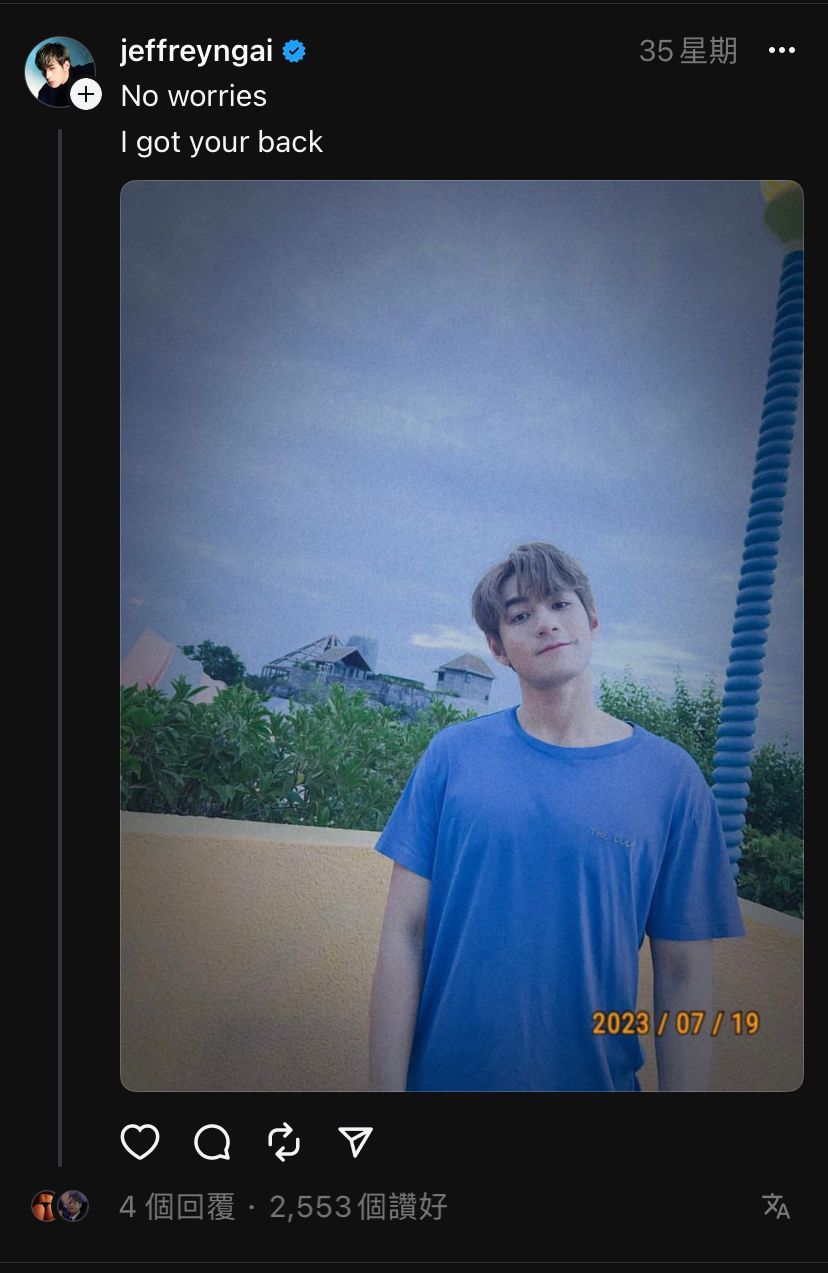Like the "No worries" post
Screen dimensions: 828x1273
(x=140, y=1141)
